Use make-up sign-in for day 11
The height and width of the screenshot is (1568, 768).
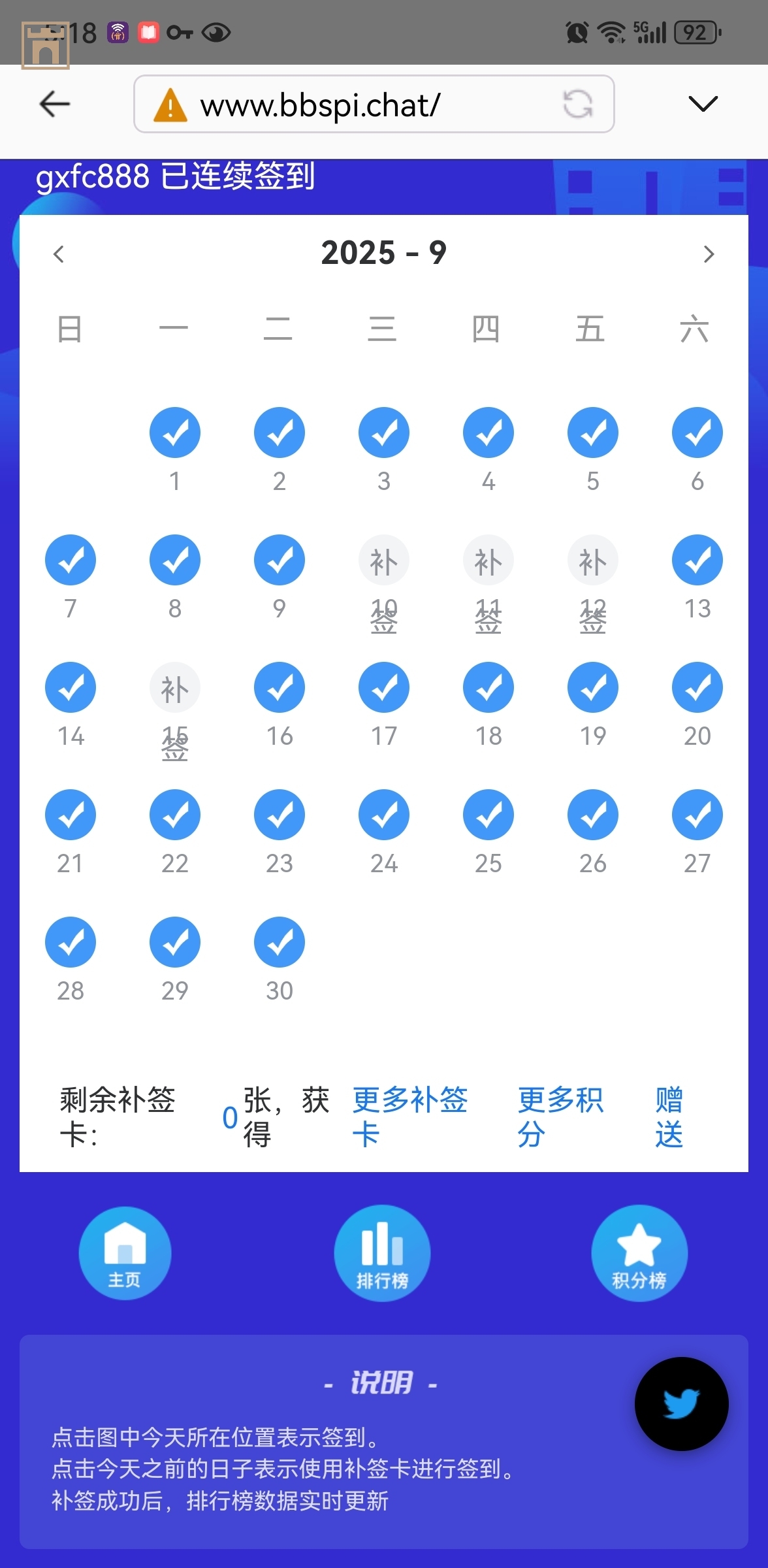pos(488,561)
